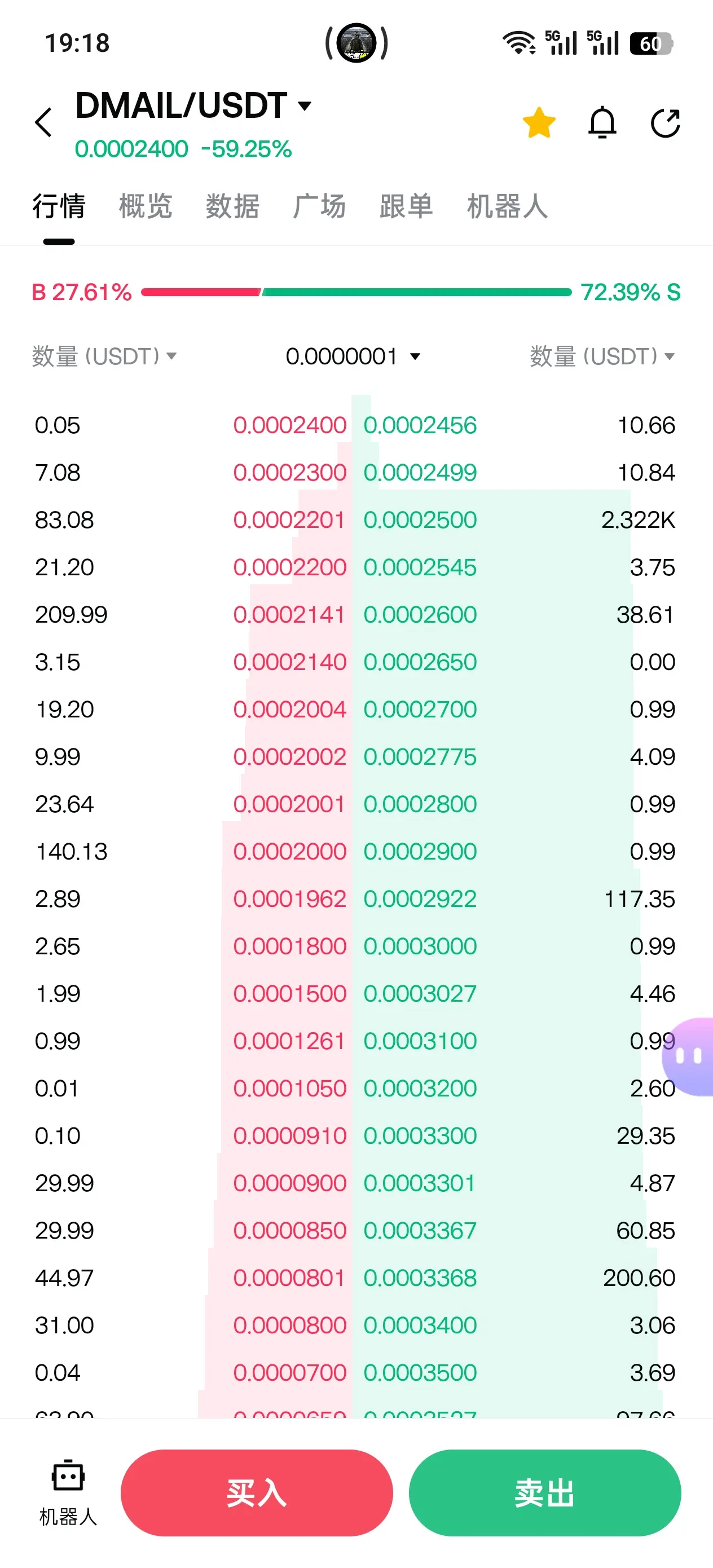Share this trading pair
The width and height of the screenshot is (713, 1568).
point(665,122)
